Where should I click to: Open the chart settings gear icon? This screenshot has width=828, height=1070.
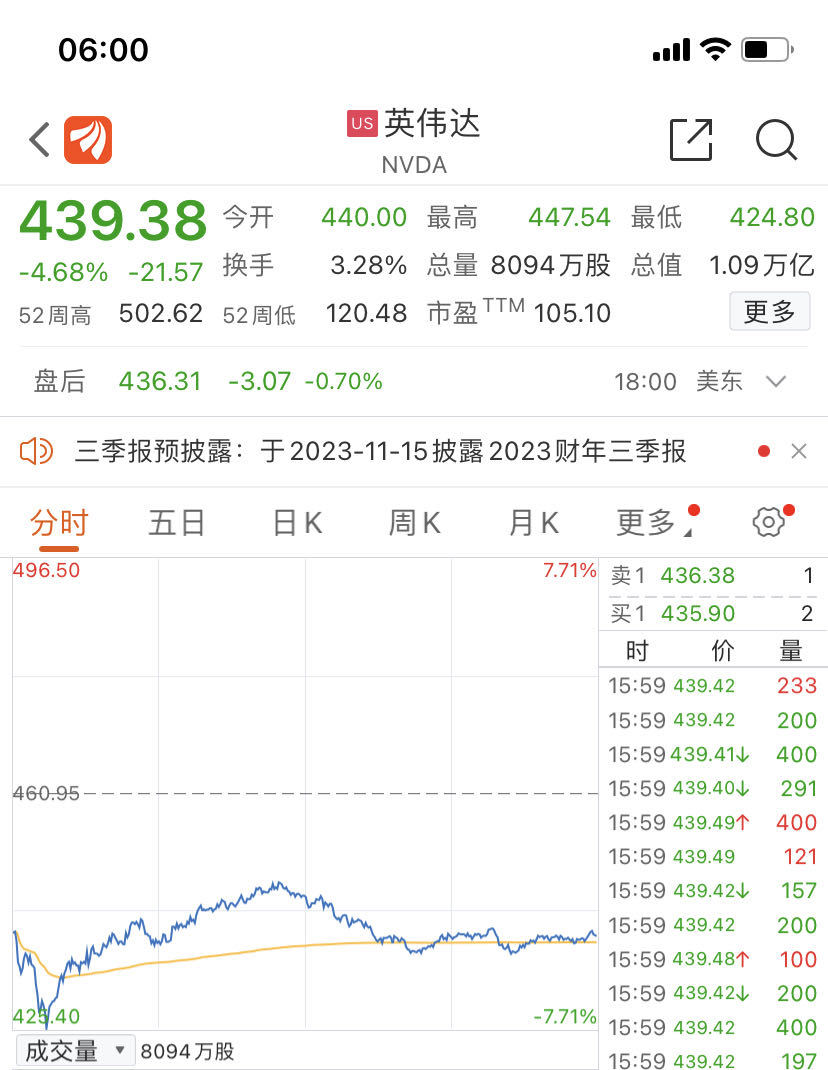point(768,521)
